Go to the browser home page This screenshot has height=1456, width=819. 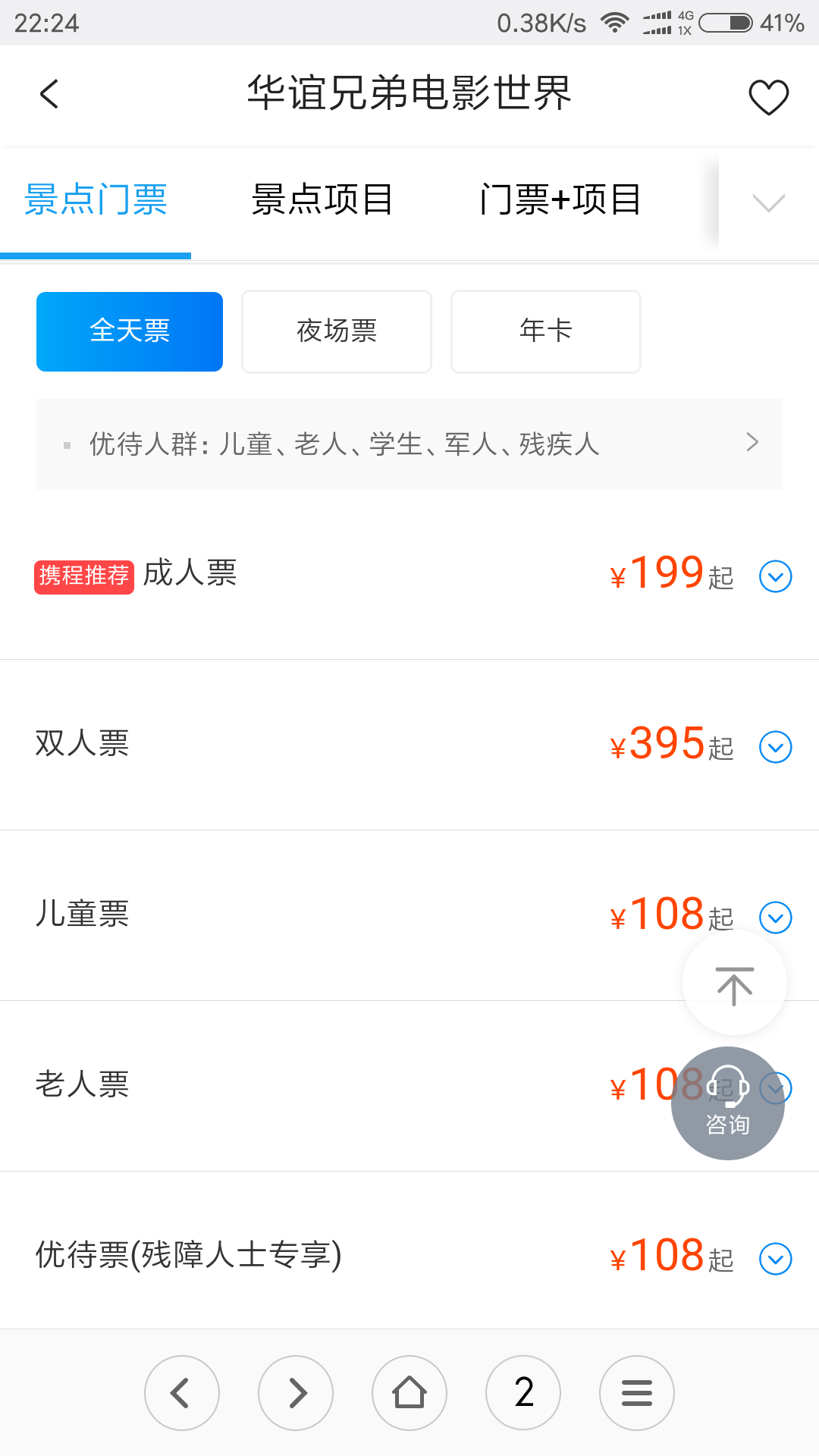409,1393
